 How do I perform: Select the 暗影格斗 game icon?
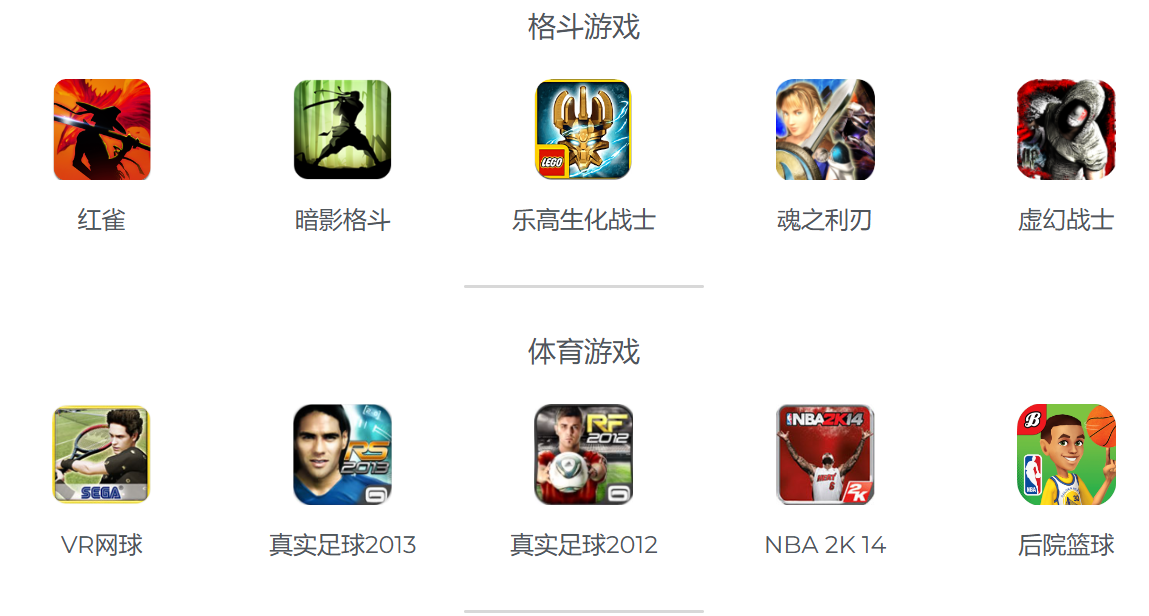pos(342,130)
